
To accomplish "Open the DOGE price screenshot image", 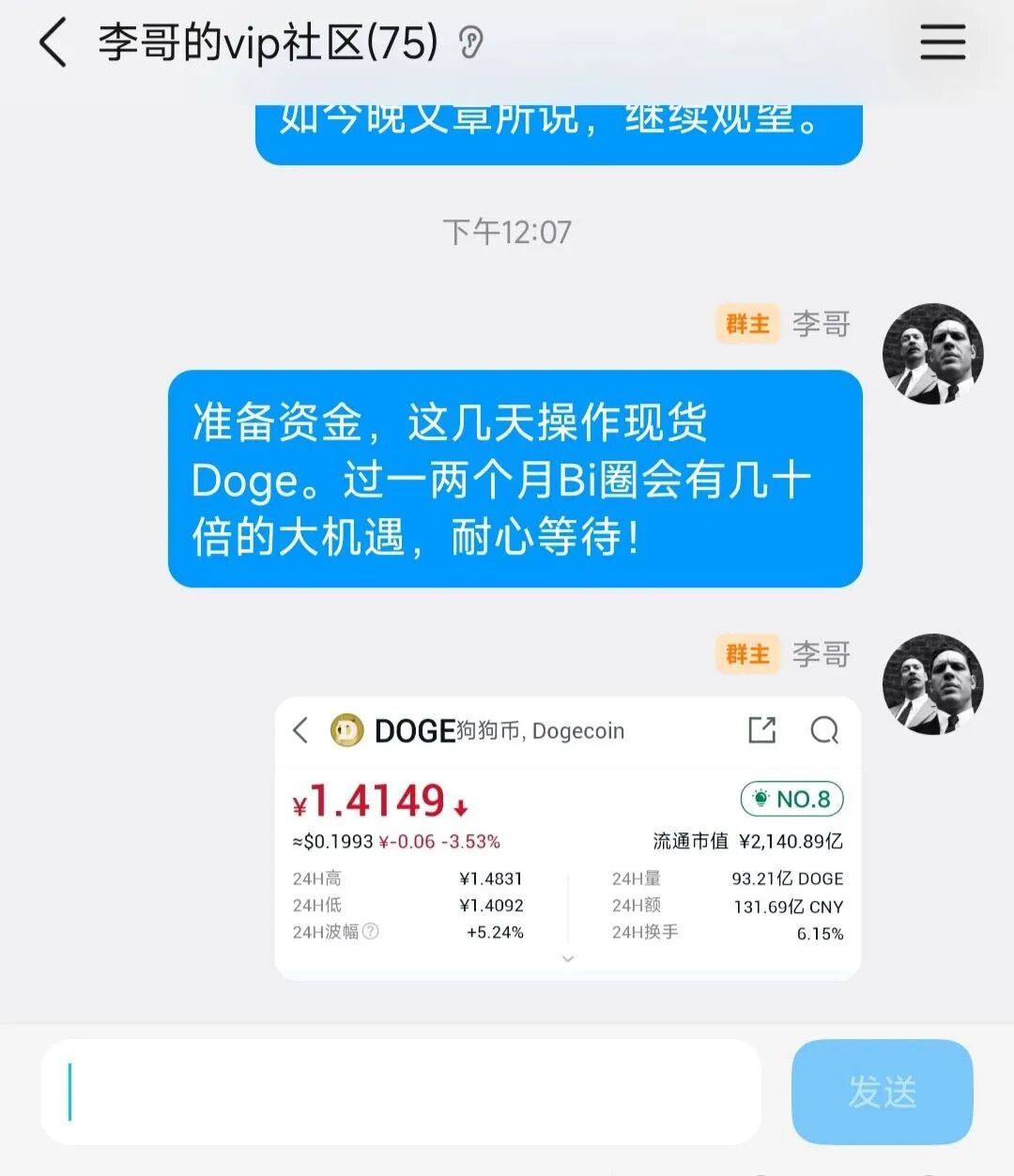I will 567,838.
